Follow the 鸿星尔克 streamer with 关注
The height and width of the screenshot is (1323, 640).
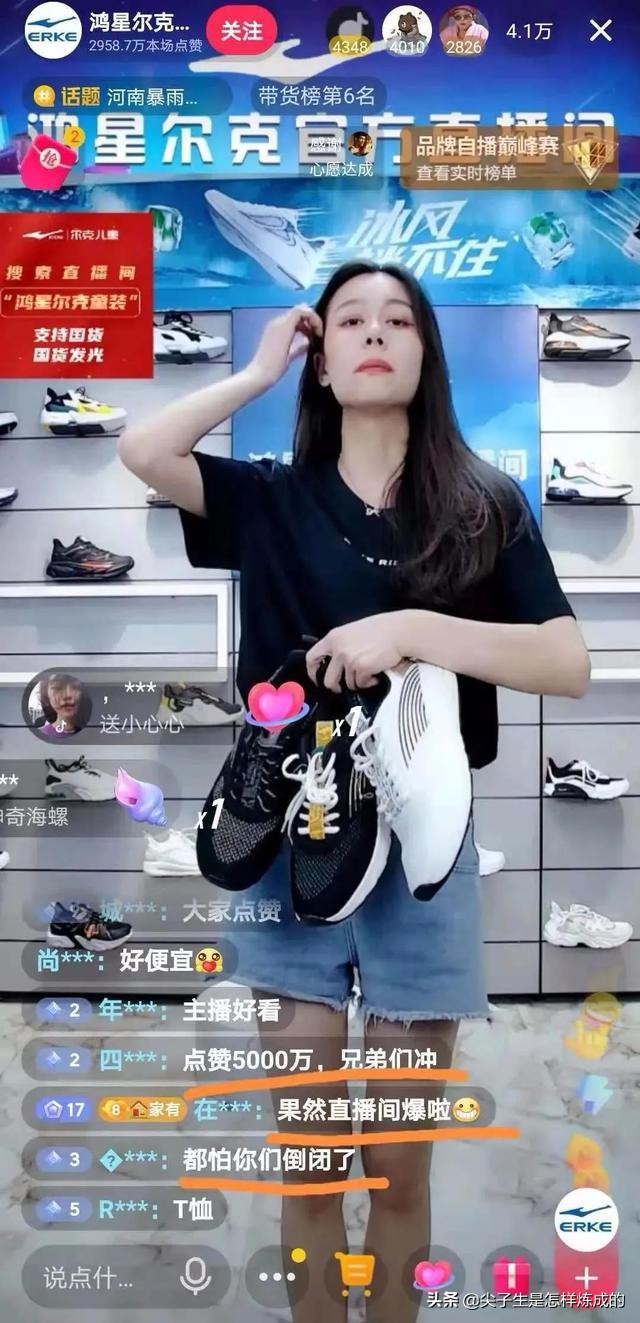(x=241, y=30)
